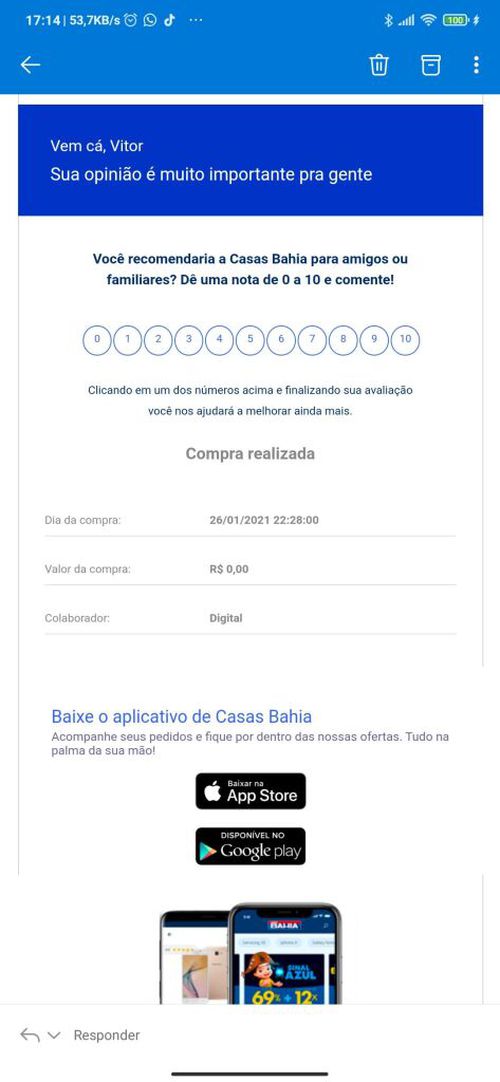The width and height of the screenshot is (500, 1082).
Task: Rate Casas Bahia with score 0
Action: (x=97, y=340)
